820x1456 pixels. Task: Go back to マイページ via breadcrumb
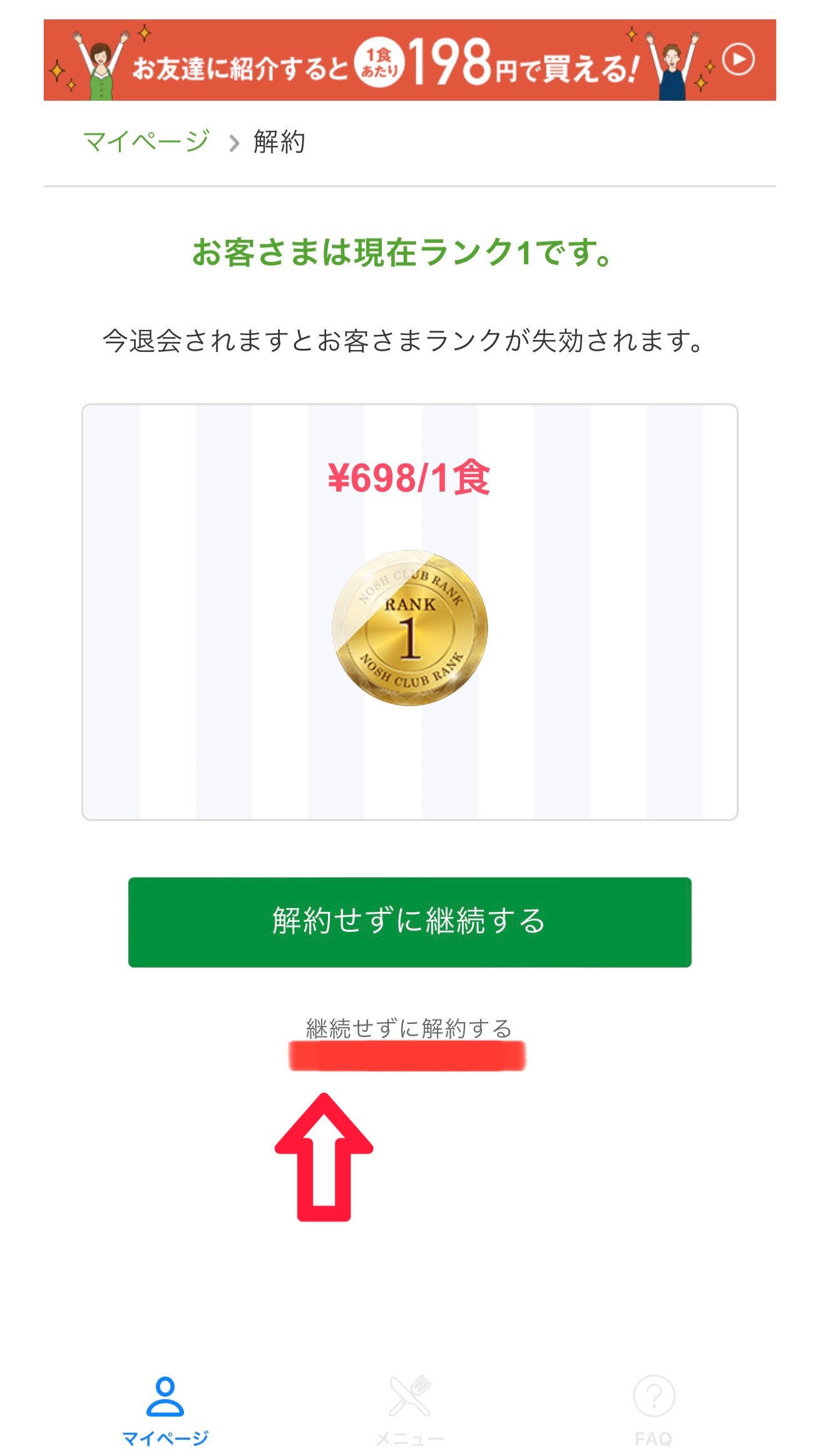[146, 142]
